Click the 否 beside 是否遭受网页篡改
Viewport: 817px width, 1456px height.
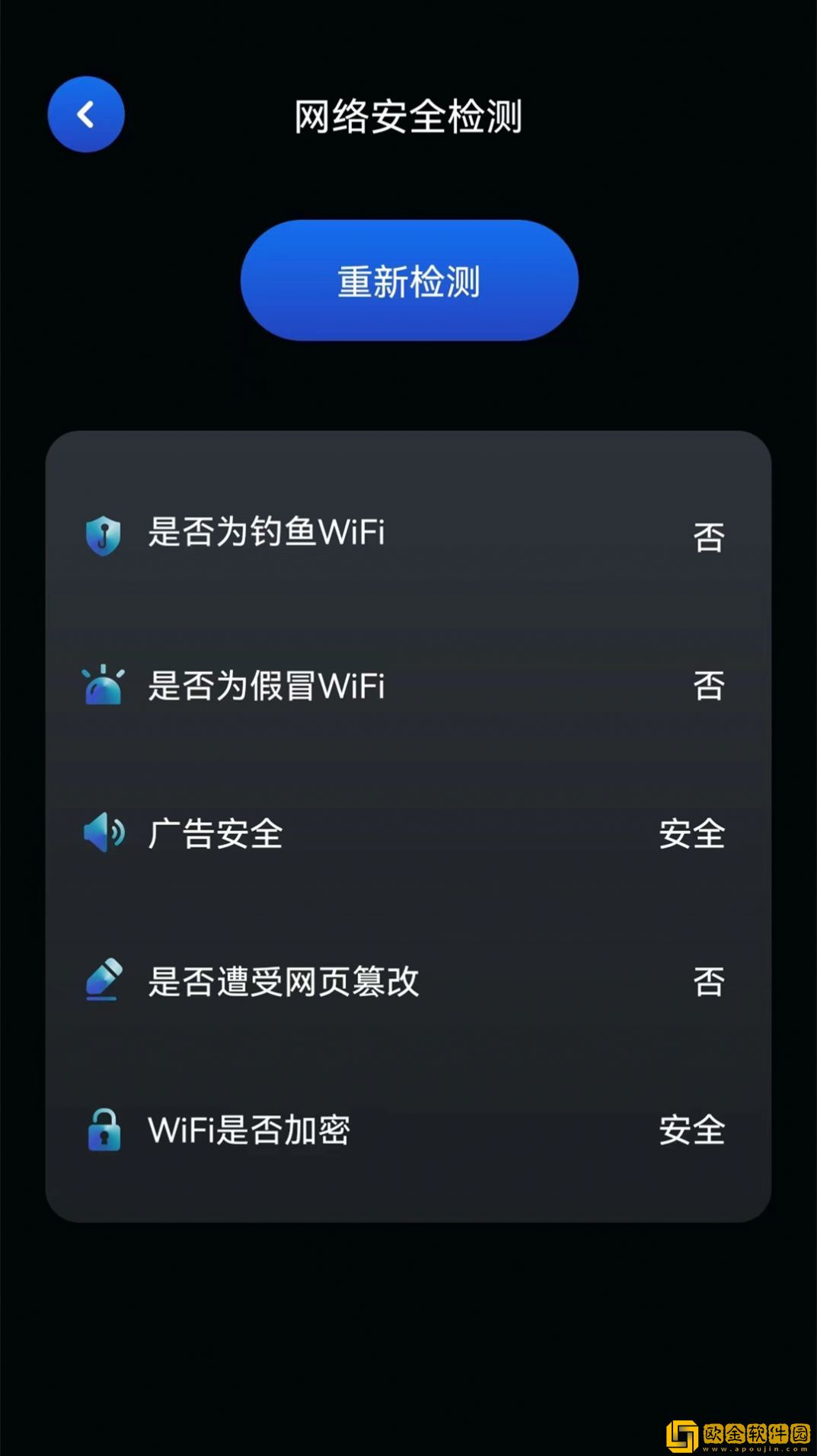(x=710, y=980)
